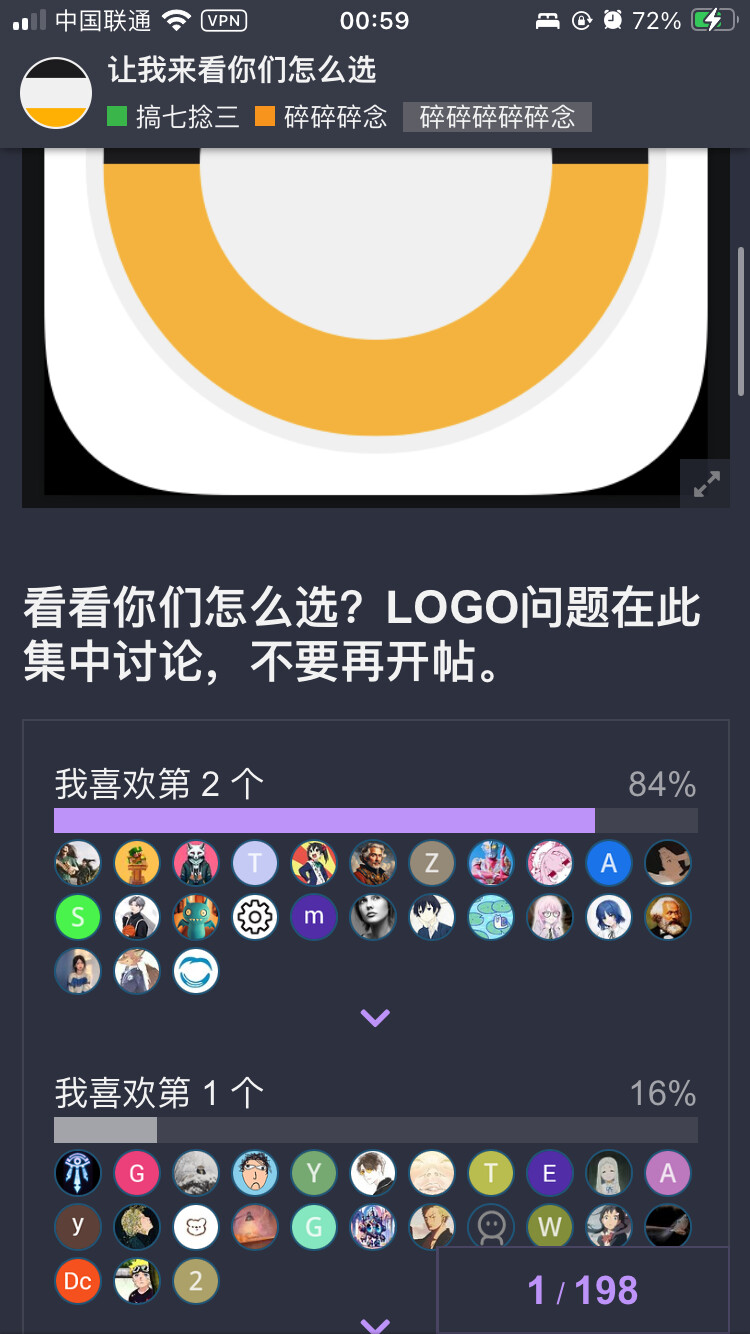This screenshot has height=1334, width=750.
Task: Open the green S voter avatar
Action: click(78, 917)
